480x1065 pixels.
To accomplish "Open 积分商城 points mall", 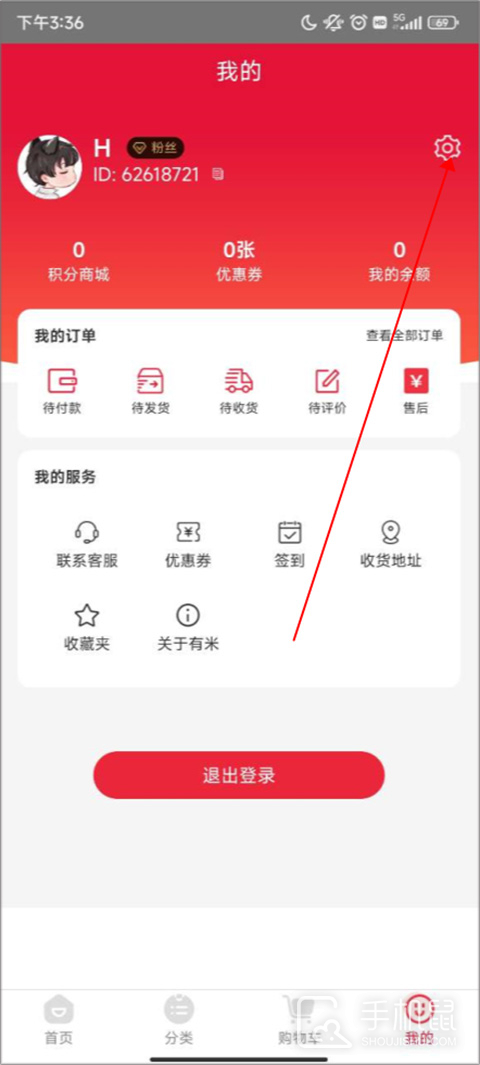I will pyautogui.click(x=79, y=263).
